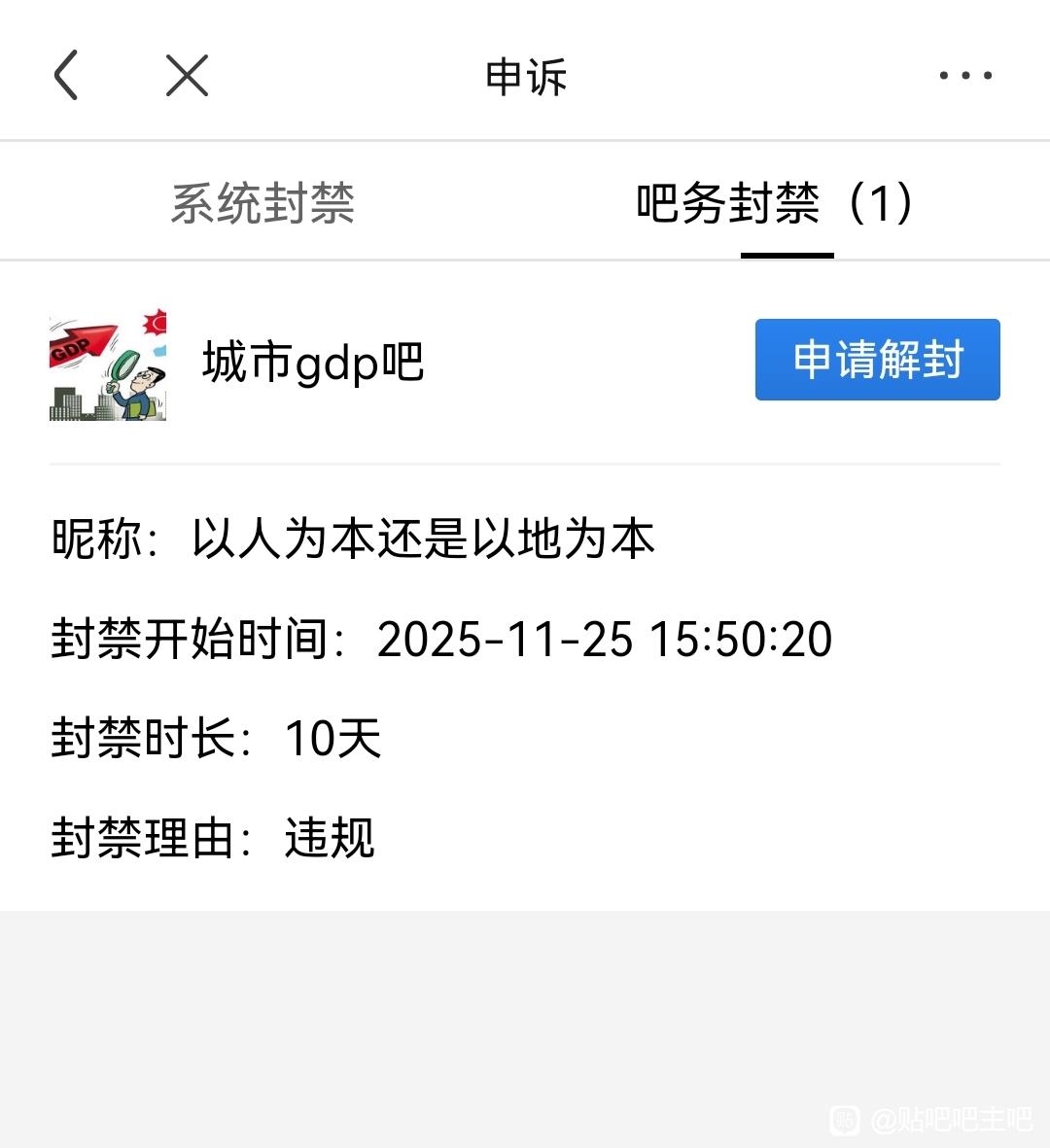Open the 城市gdp吧 forum
This screenshot has width=1050, height=1148.
pos(312,363)
